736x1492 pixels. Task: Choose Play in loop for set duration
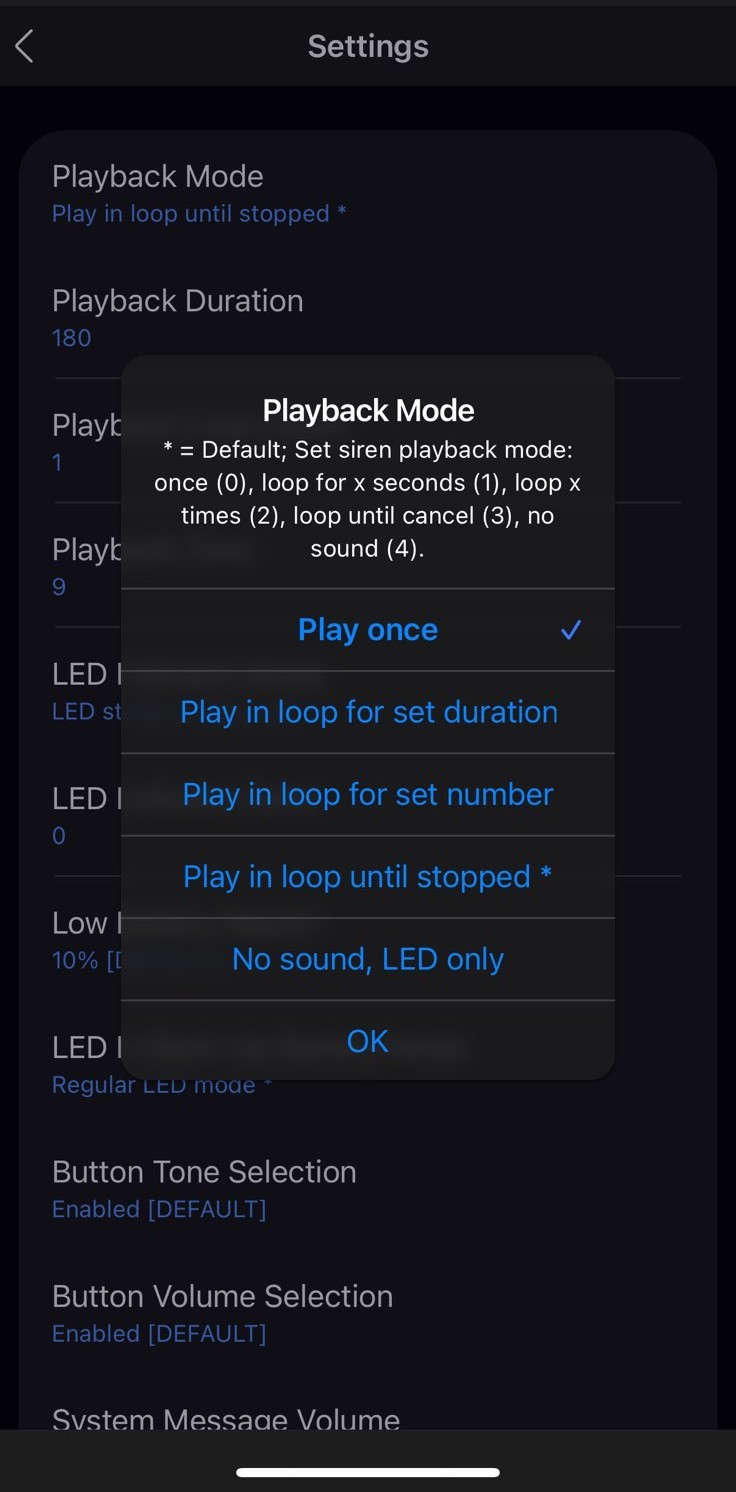(x=368, y=712)
